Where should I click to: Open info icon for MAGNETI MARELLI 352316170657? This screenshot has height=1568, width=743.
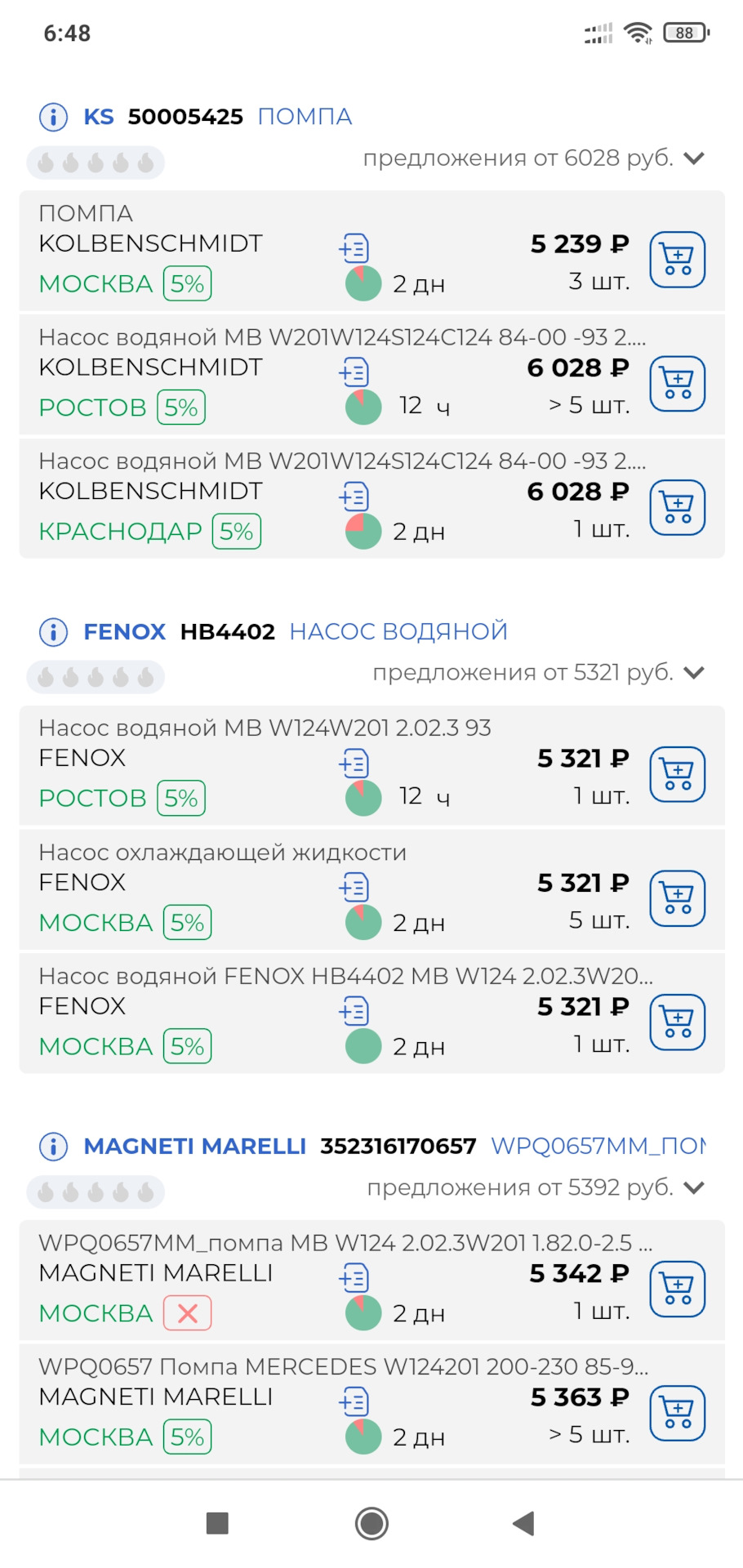(54, 1147)
